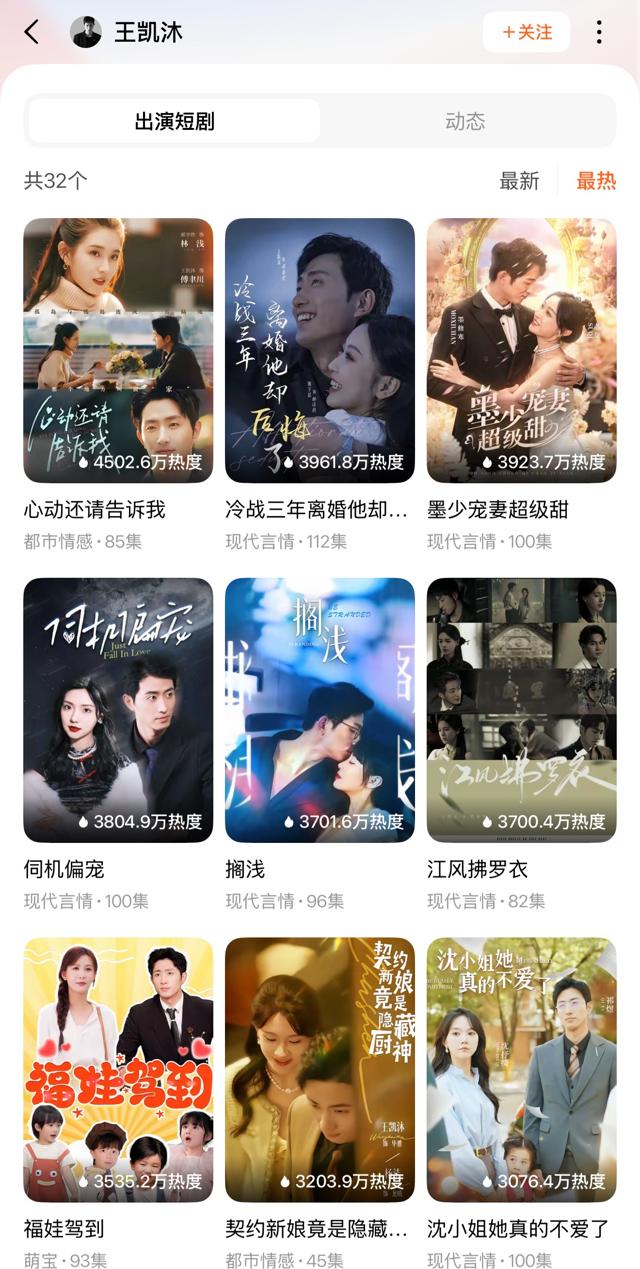Play the drama 搁浅
Viewport: 640px width, 1269px height.
[x=320, y=710]
